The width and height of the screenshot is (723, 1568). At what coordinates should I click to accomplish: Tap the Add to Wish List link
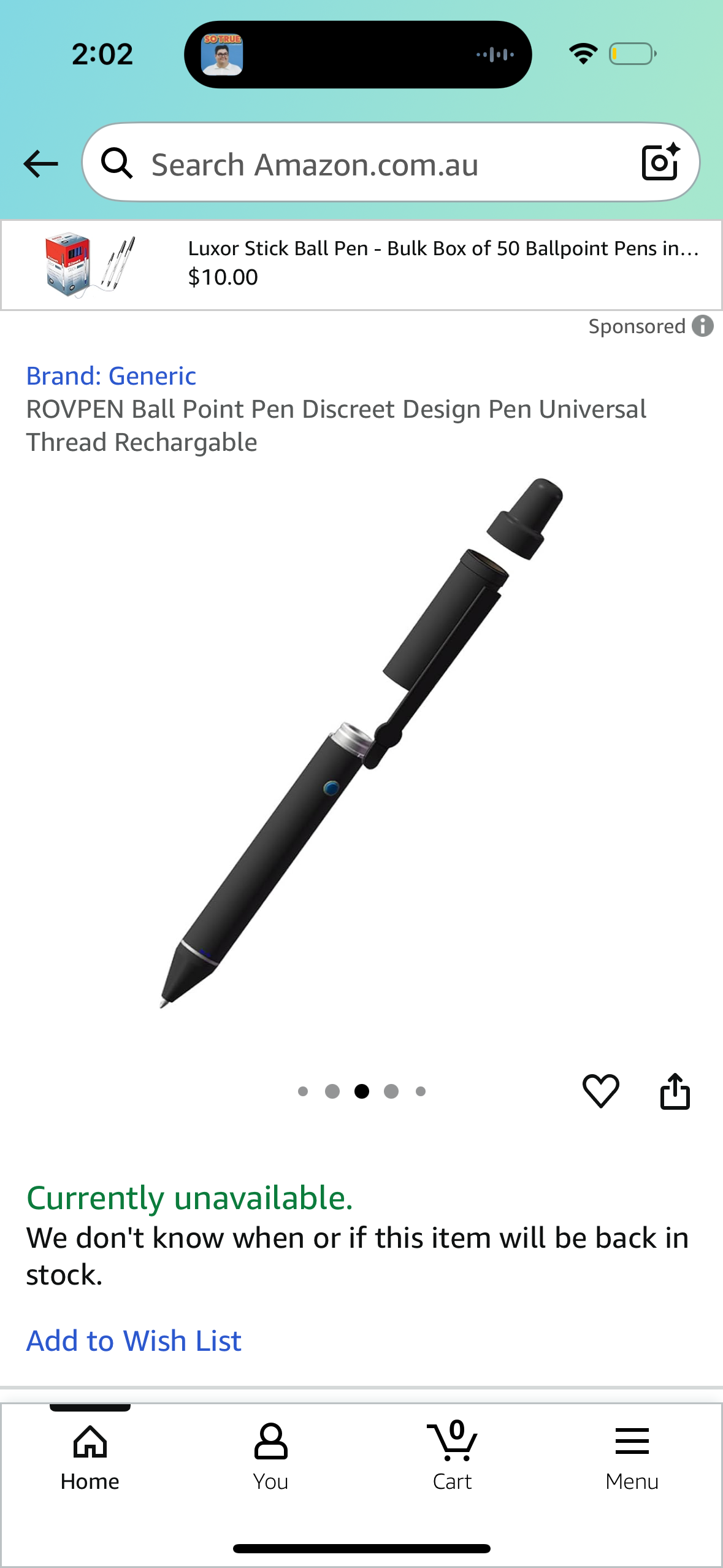[134, 1340]
